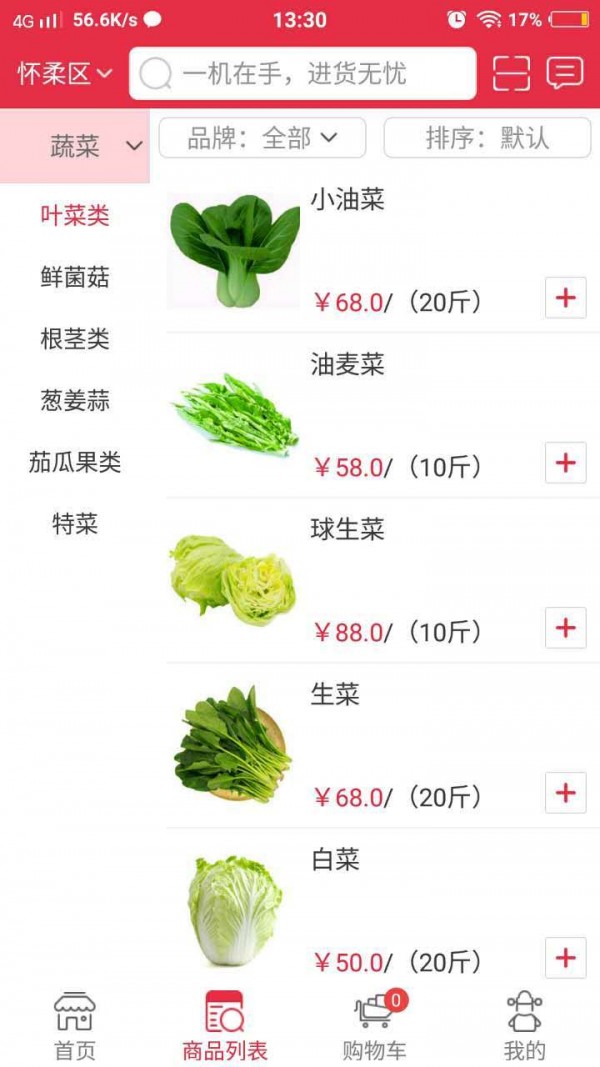Image resolution: width=600 pixels, height=1067 pixels.
Task: Switch to the 我的 profile tab
Action: point(524,1025)
